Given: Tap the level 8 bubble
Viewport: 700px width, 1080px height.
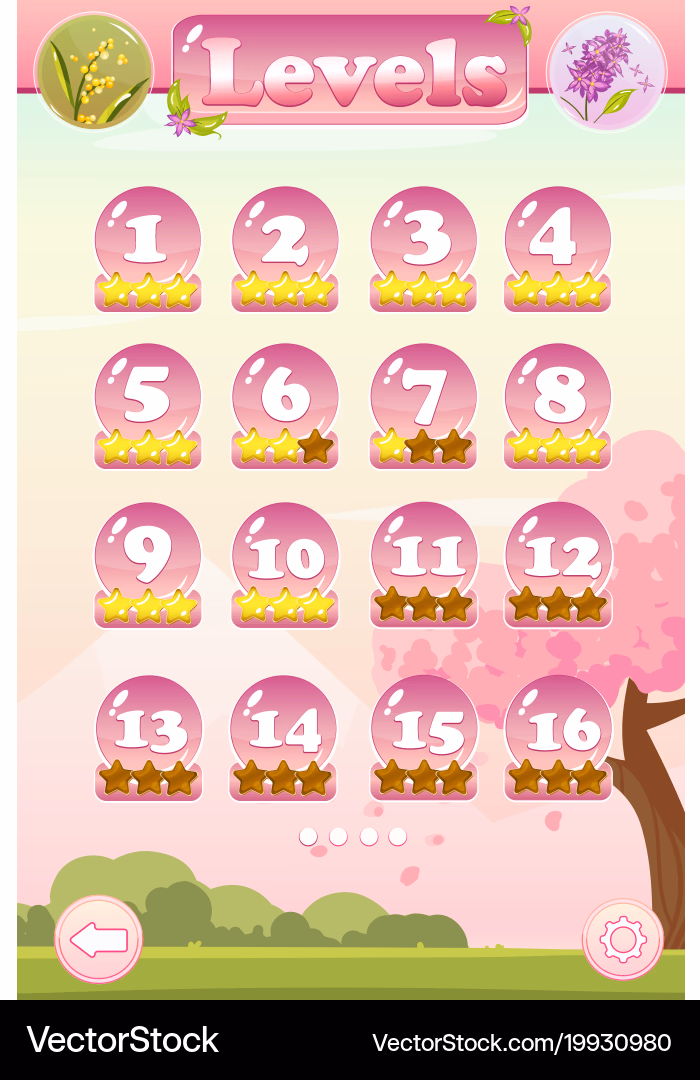Looking at the screenshot, I should 557,406.
